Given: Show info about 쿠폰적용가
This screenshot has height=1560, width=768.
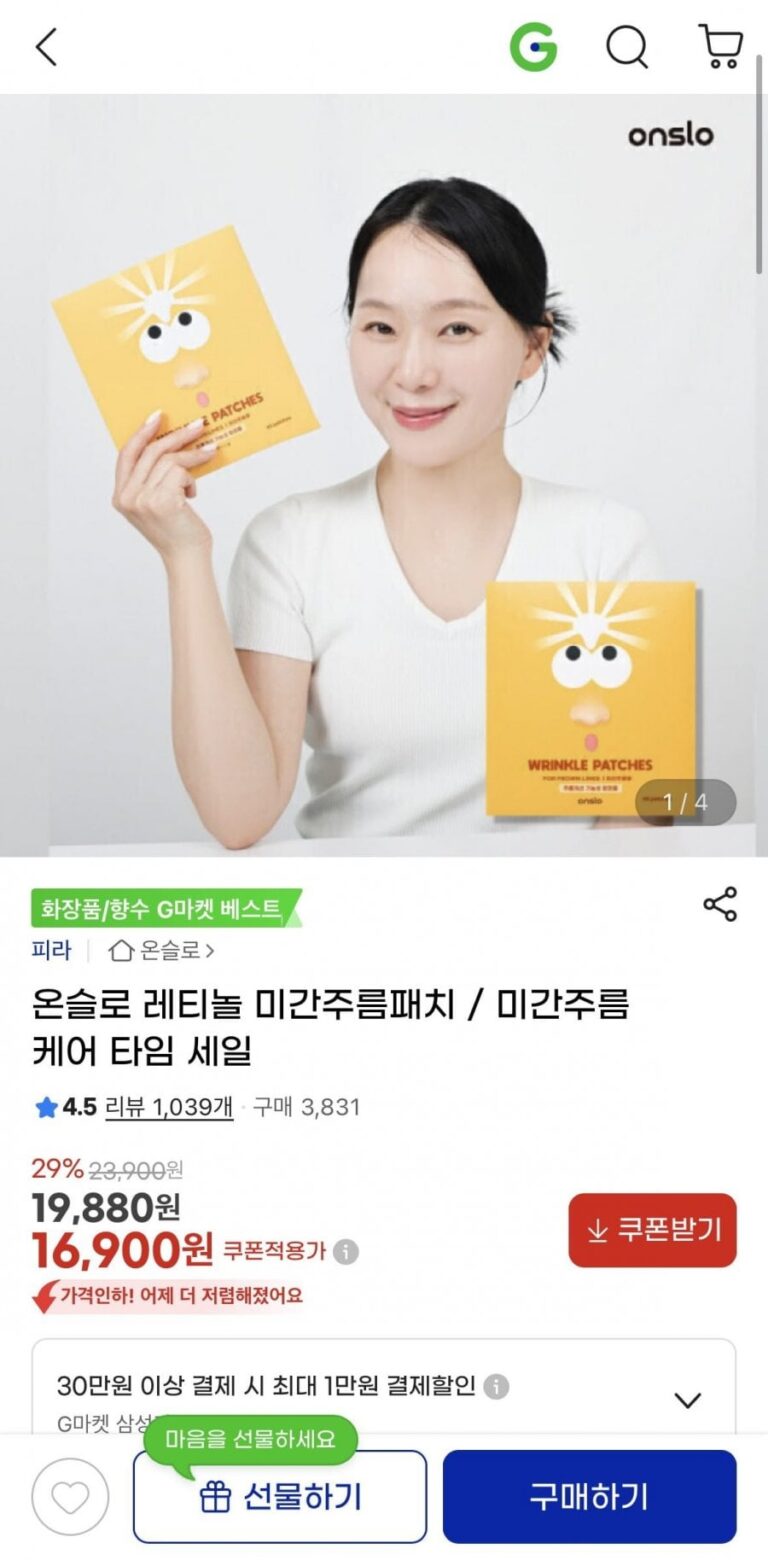Looking at the screenshot, I should pos(346,1251).
